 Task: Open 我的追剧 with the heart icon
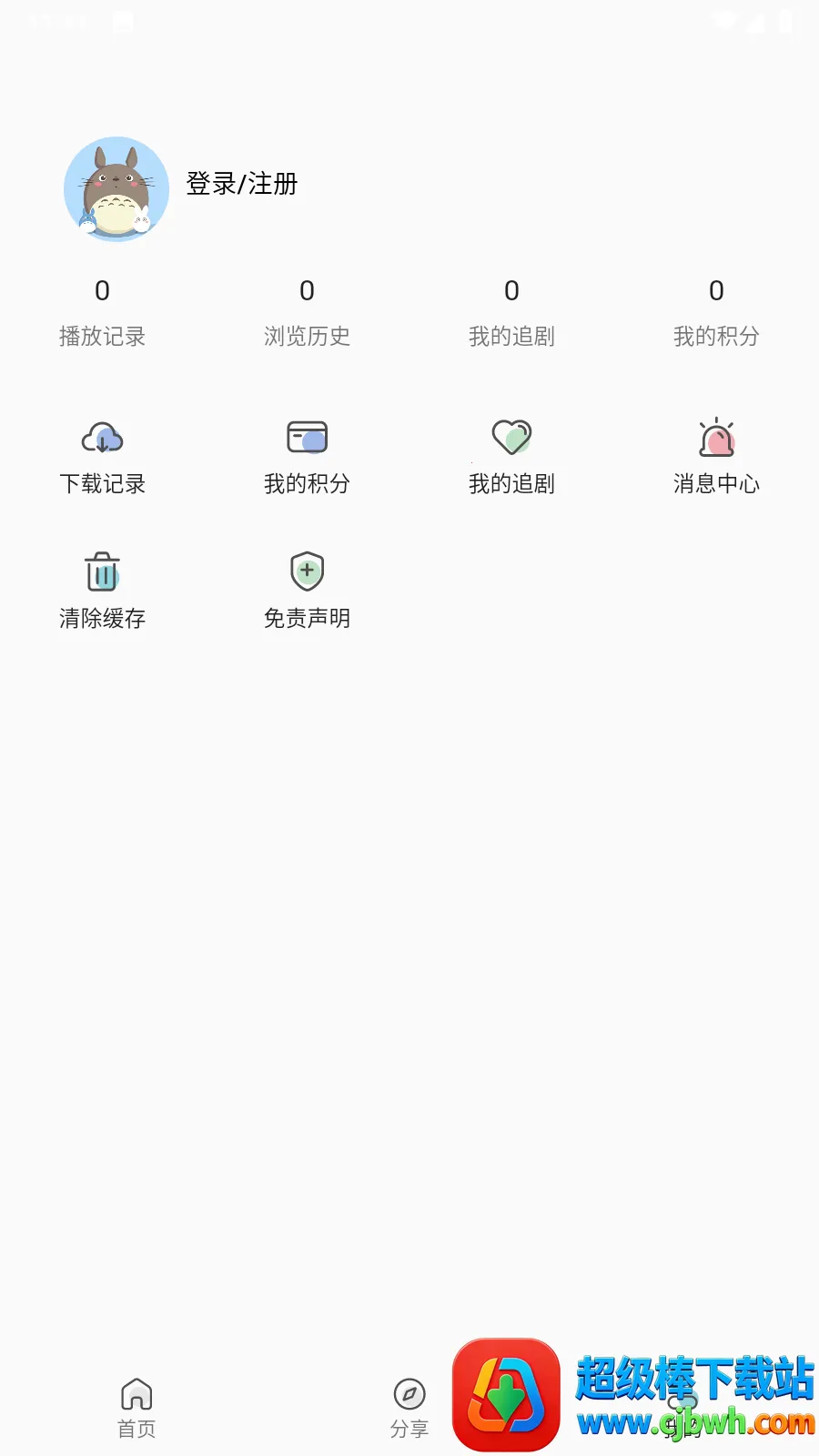[511, 457]
